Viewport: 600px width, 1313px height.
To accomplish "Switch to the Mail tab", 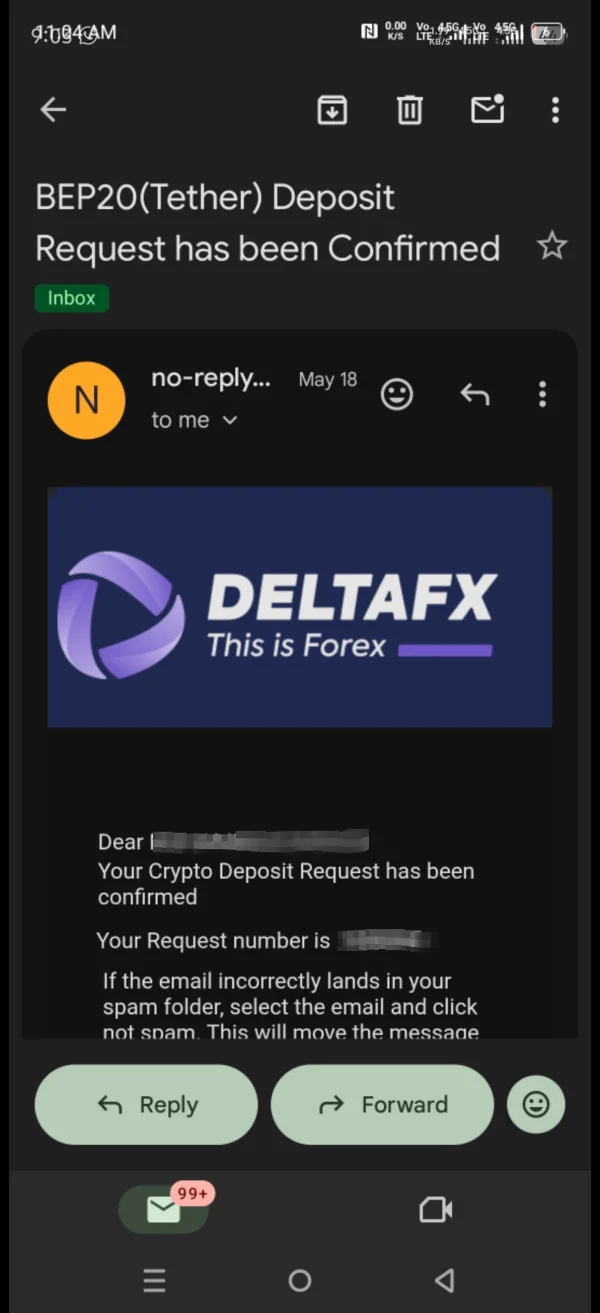I will 163,1210.
